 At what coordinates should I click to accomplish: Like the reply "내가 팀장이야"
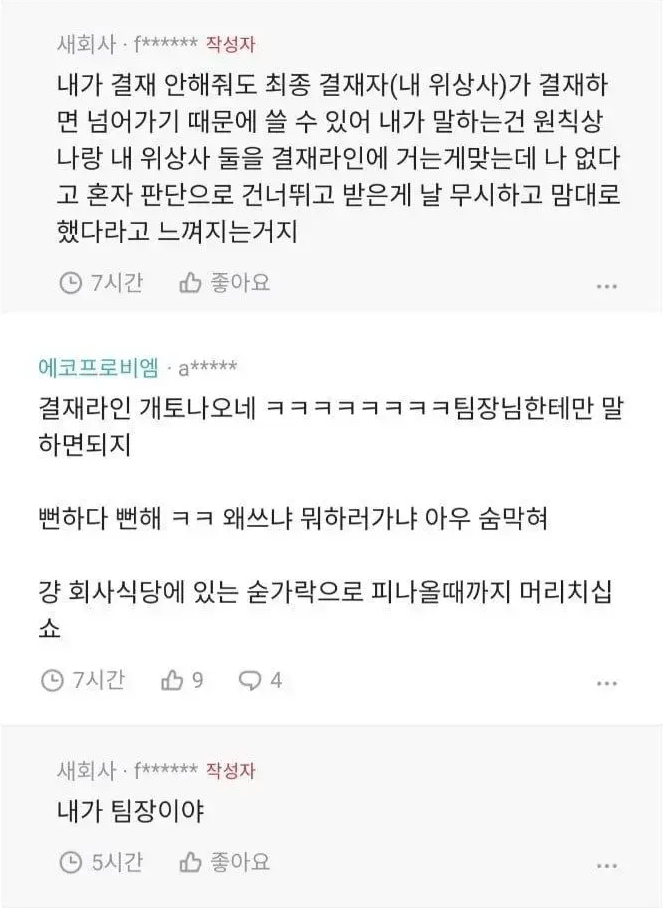pyautogui.click(x=224, y=861)
